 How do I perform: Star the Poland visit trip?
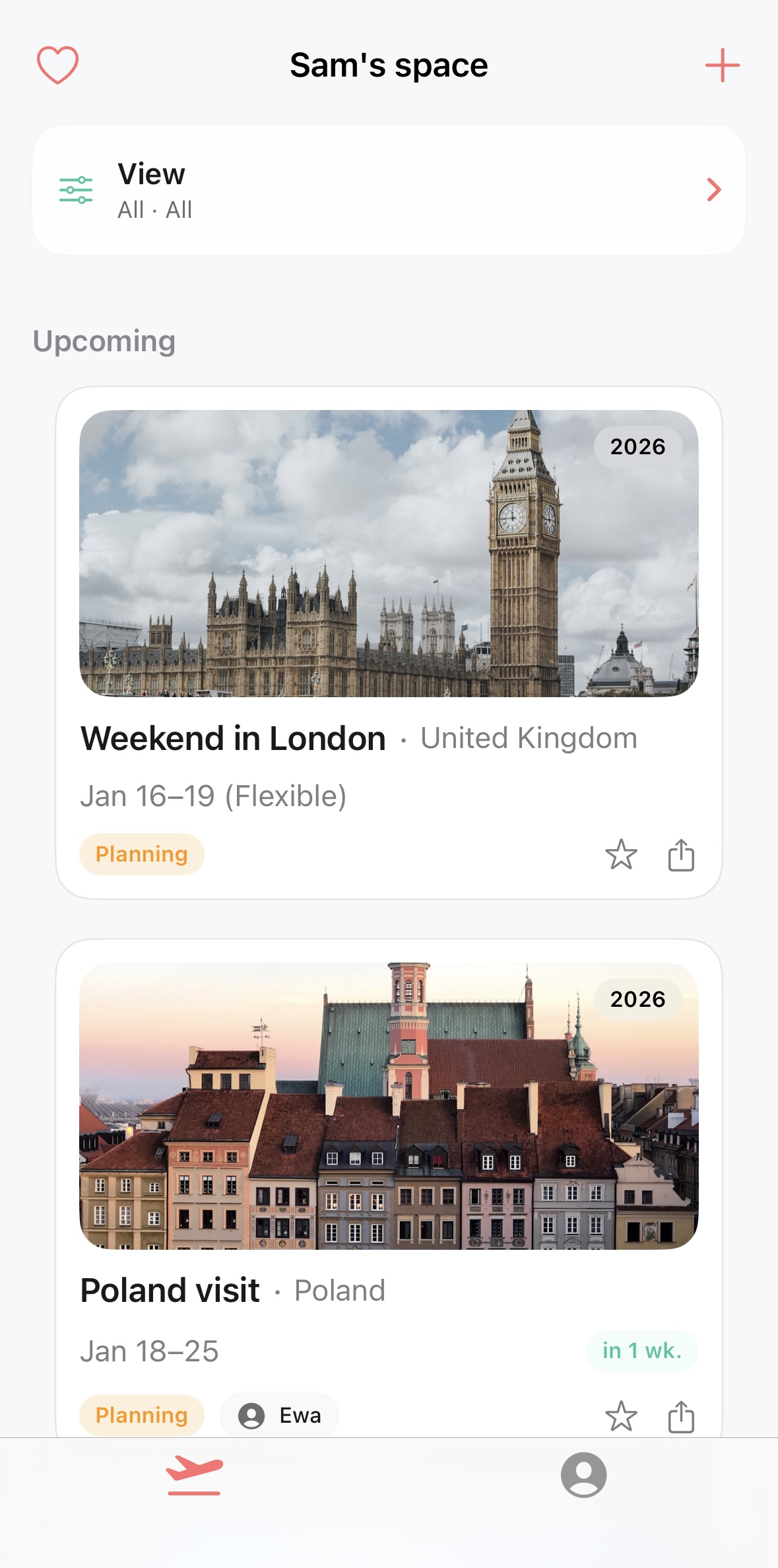pyautogui.click(x=621, y=1415)
